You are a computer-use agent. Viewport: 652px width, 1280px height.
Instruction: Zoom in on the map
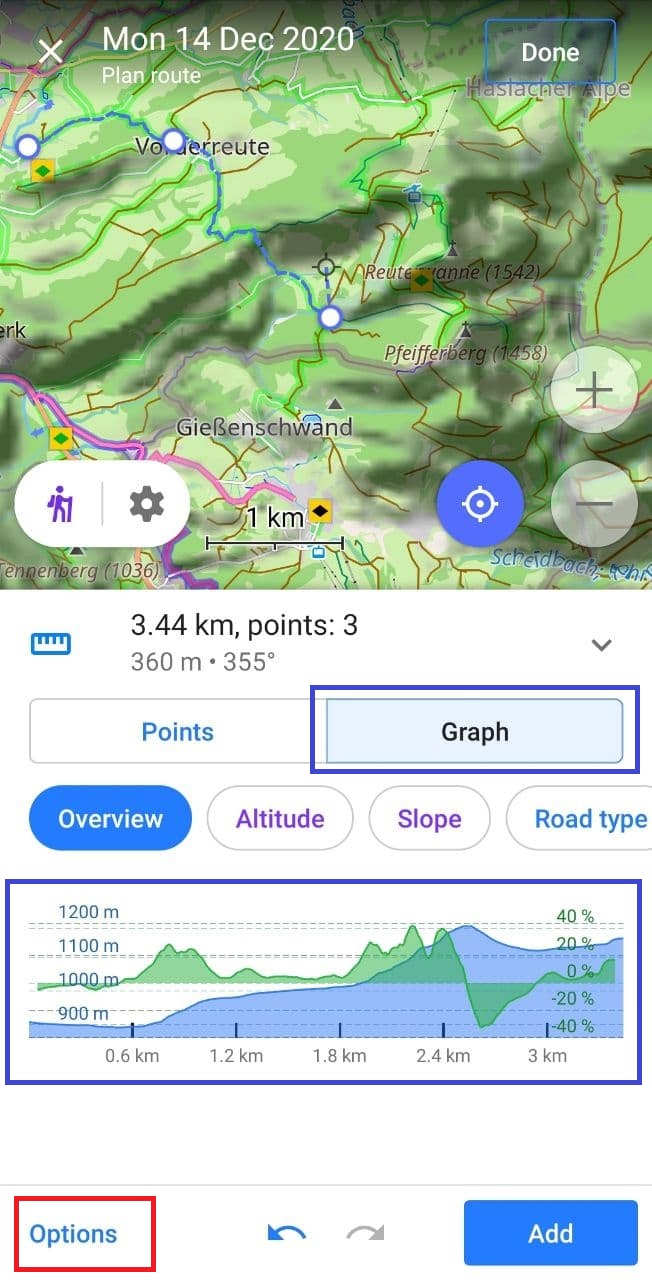[x=594, y=391]
